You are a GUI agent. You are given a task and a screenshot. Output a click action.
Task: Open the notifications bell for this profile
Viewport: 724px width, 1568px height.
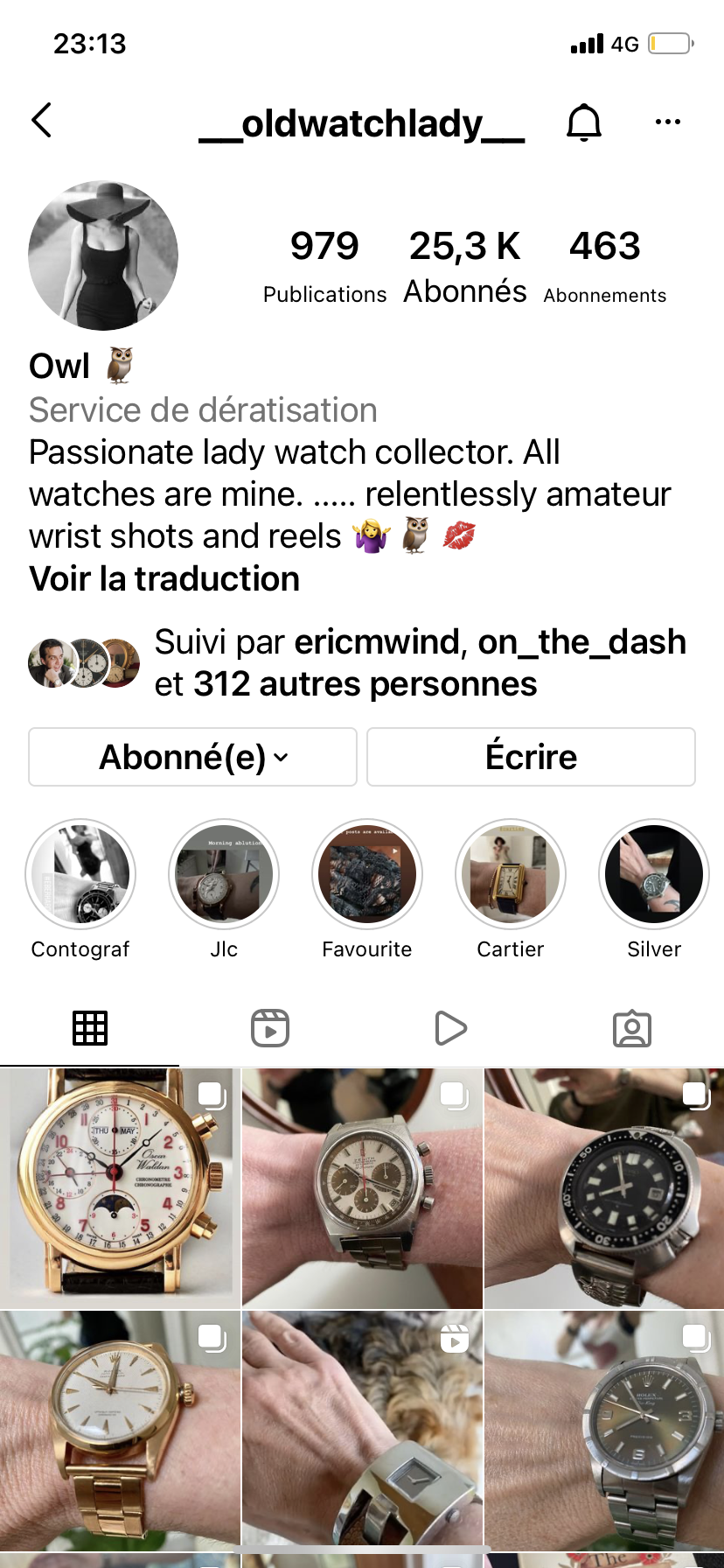click(x=584, y=122)
